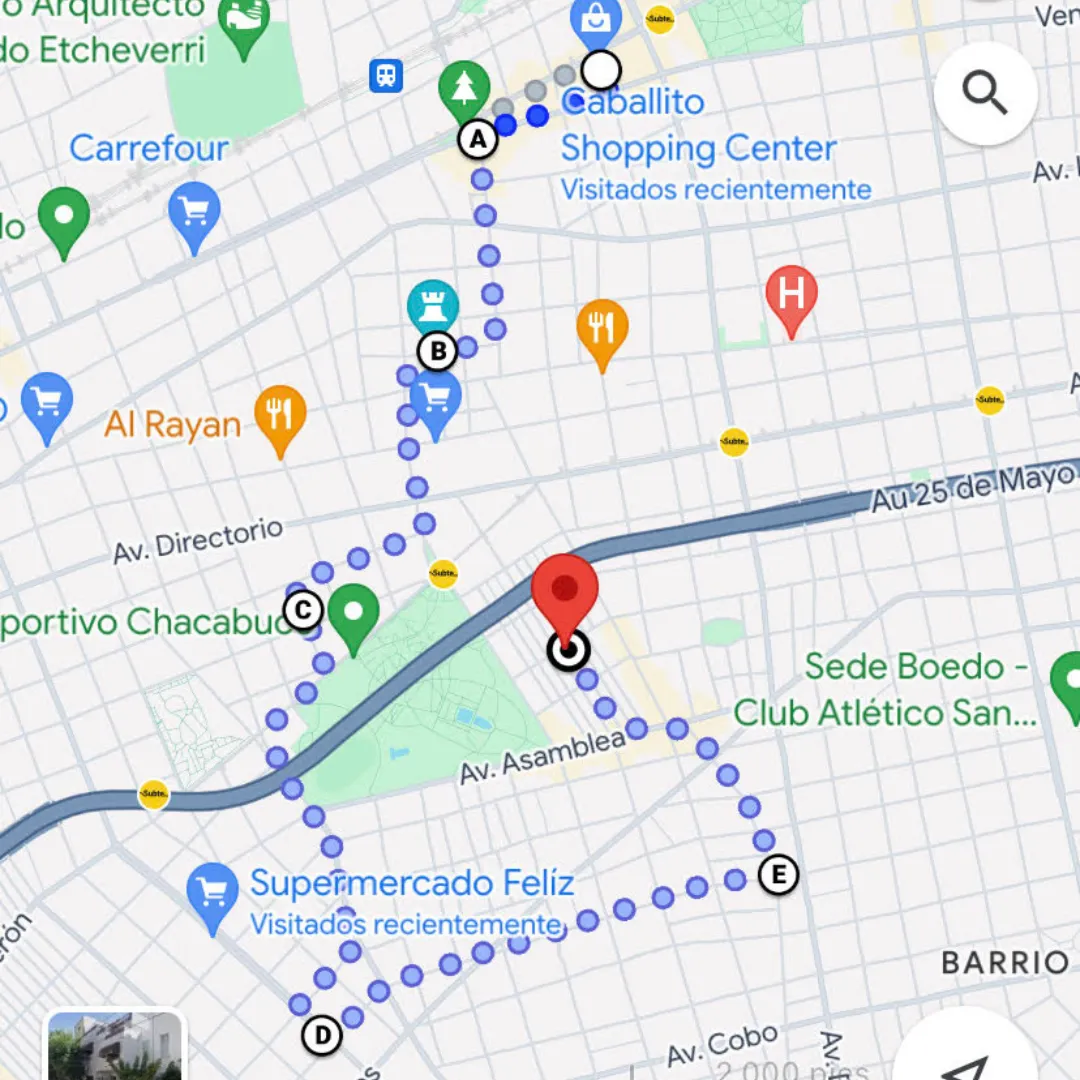Open the Supermercado Felíz cart pin
The image size is (1080, 1080).
(212, 893)
